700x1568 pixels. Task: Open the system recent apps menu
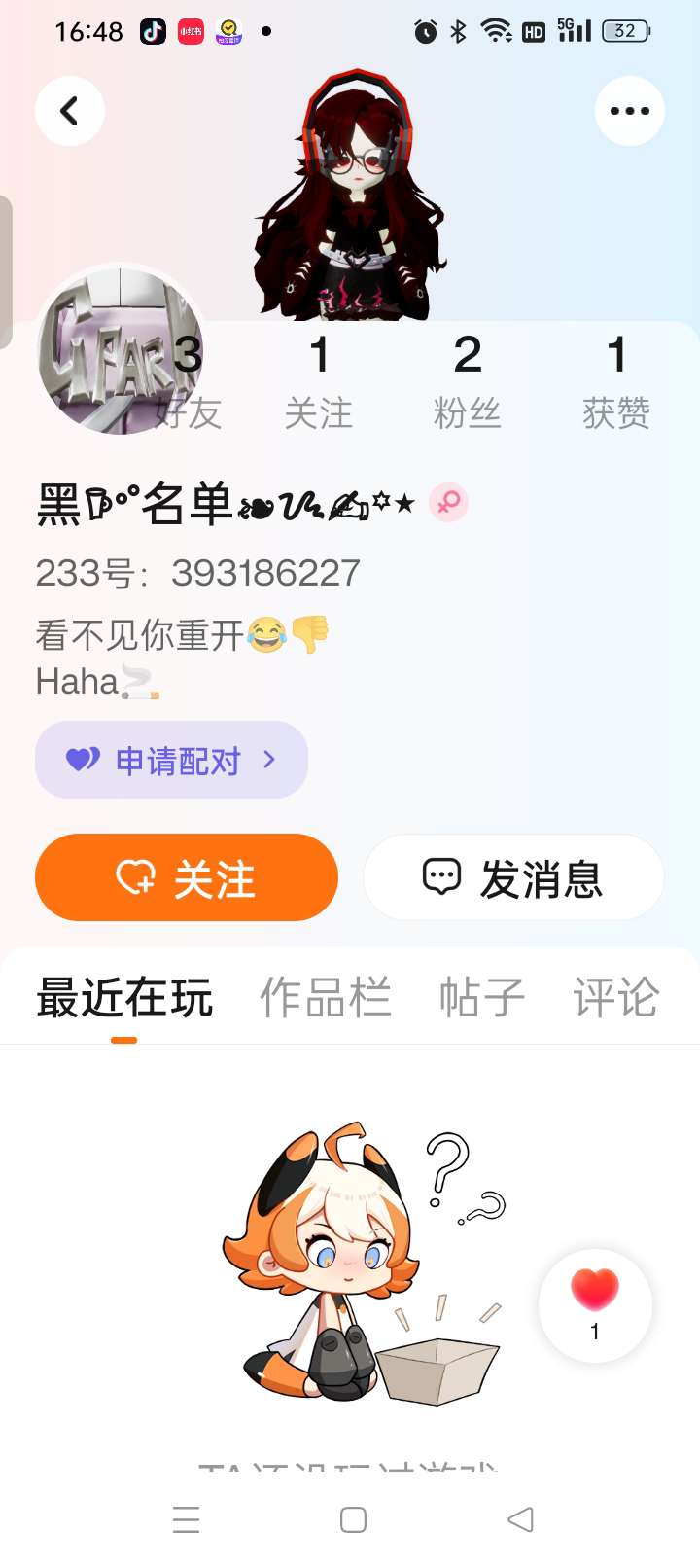(x=186, y=1519)
